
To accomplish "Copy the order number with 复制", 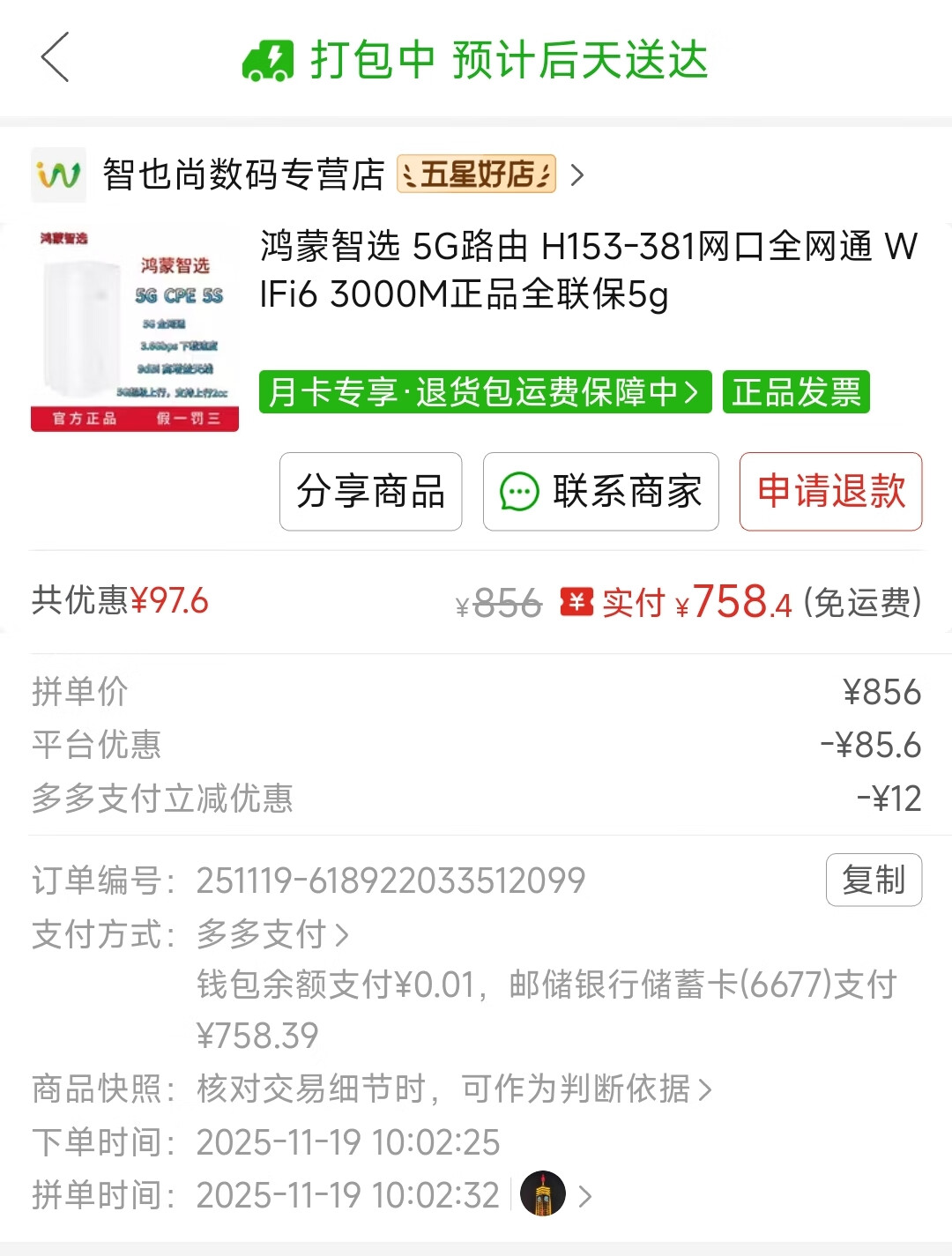I will 873,880.
